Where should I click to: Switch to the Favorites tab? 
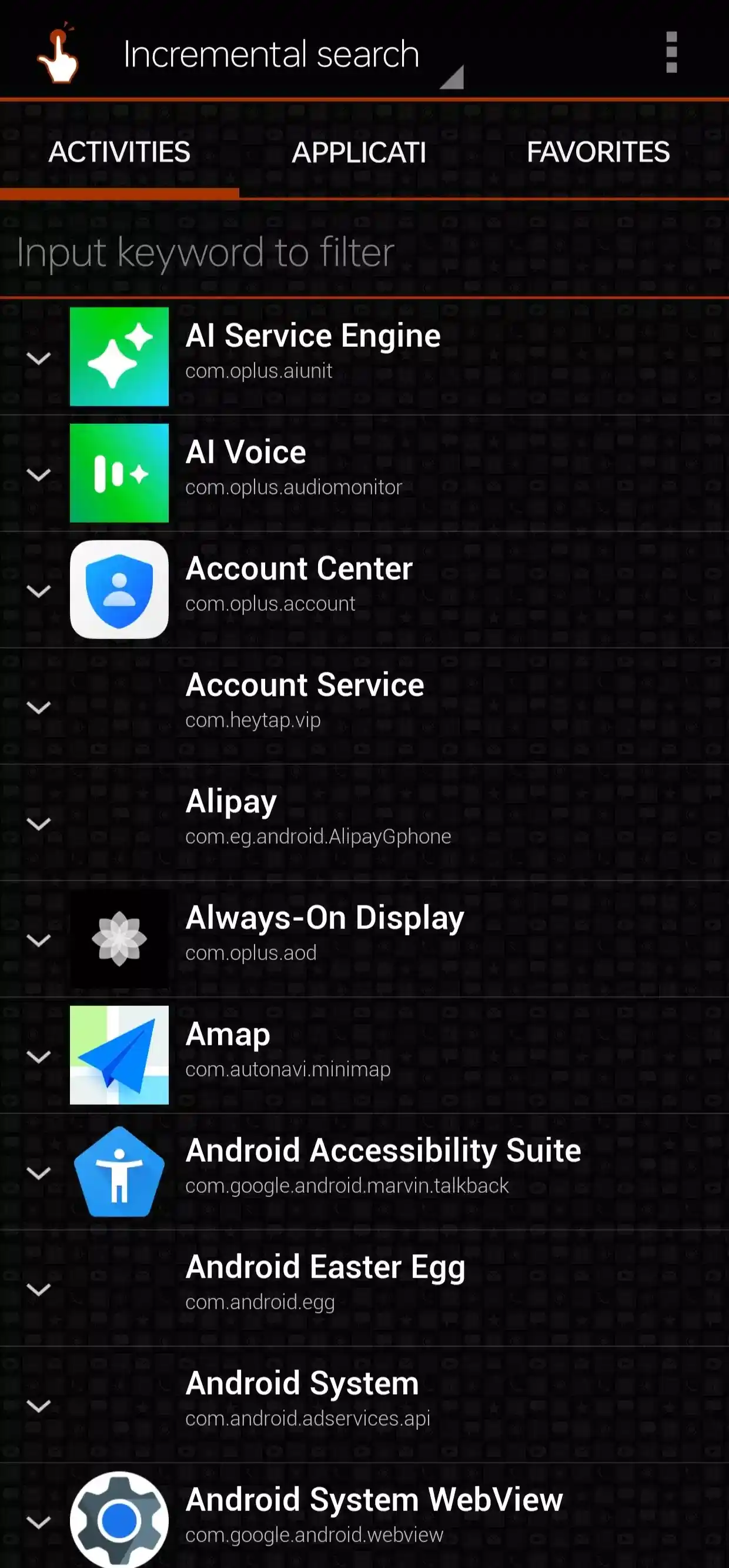(597, 152)
